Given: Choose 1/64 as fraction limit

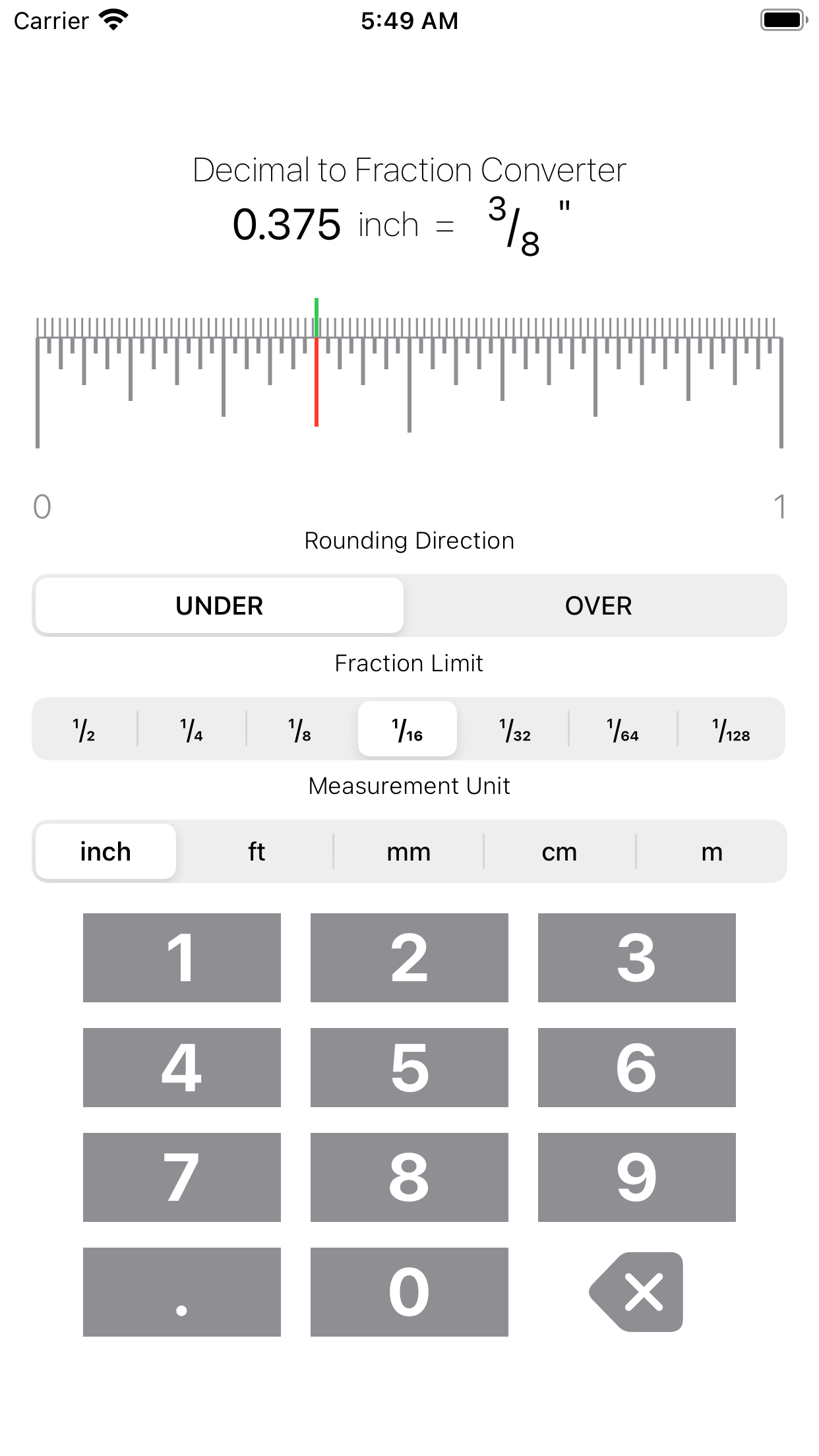Looking at the screenshot, I should [x=622, y=729].
